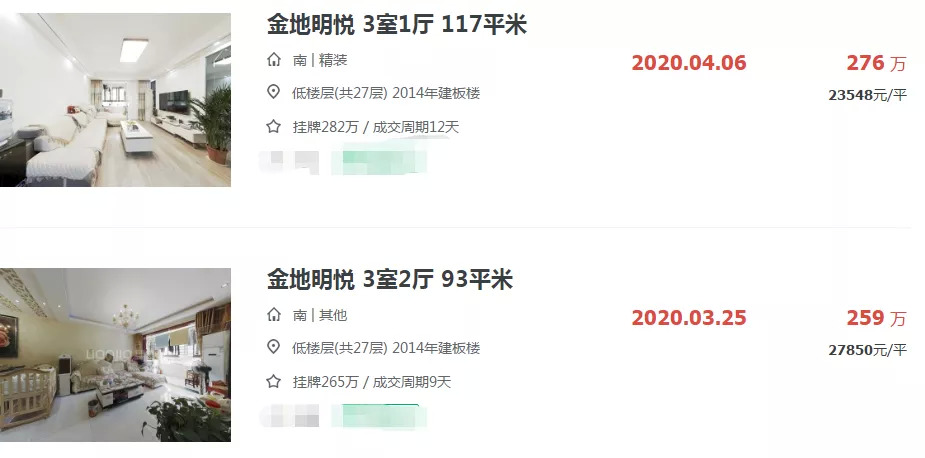View photo of the 93平米 listing

pyautogui.click(x=115, y=354)
